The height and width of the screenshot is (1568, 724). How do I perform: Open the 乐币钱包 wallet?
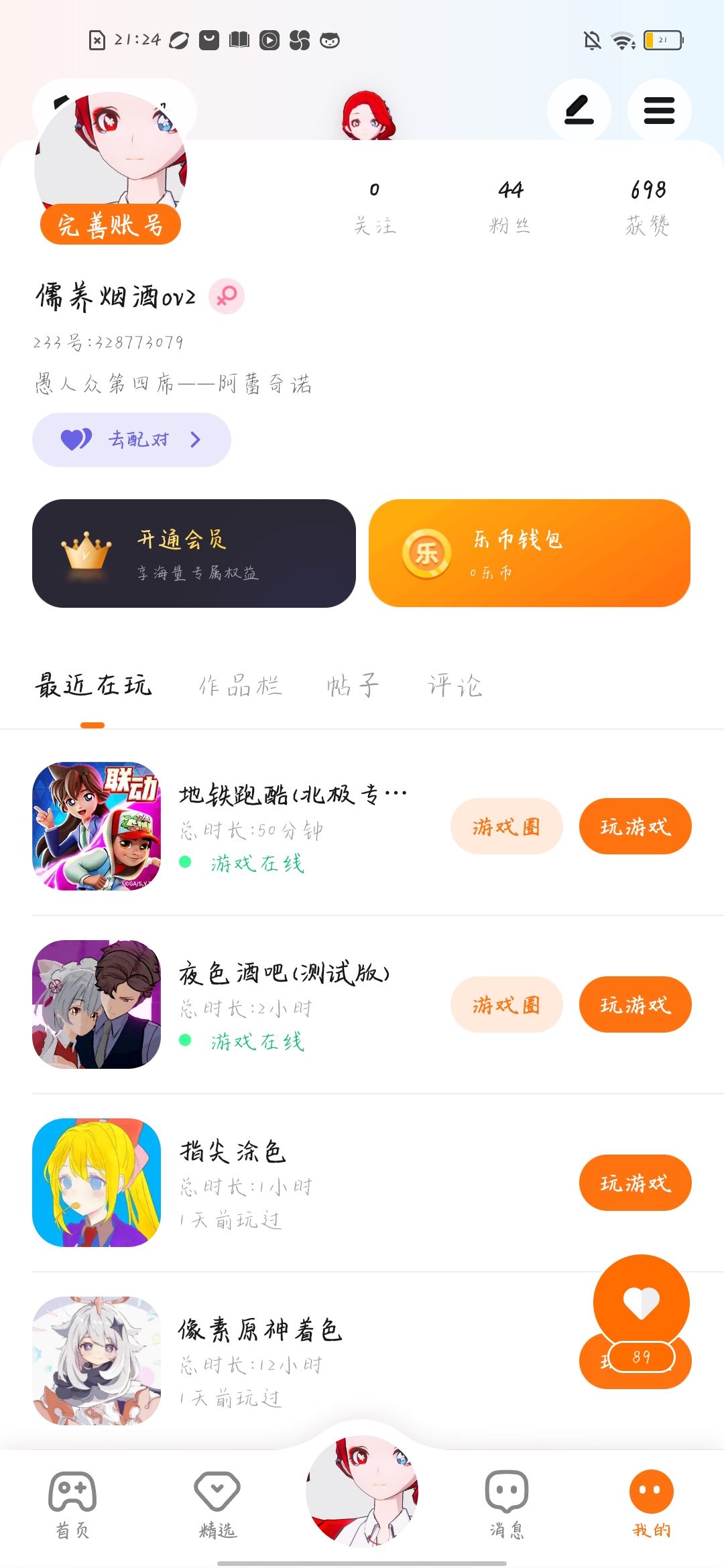(x=529, y=553)
